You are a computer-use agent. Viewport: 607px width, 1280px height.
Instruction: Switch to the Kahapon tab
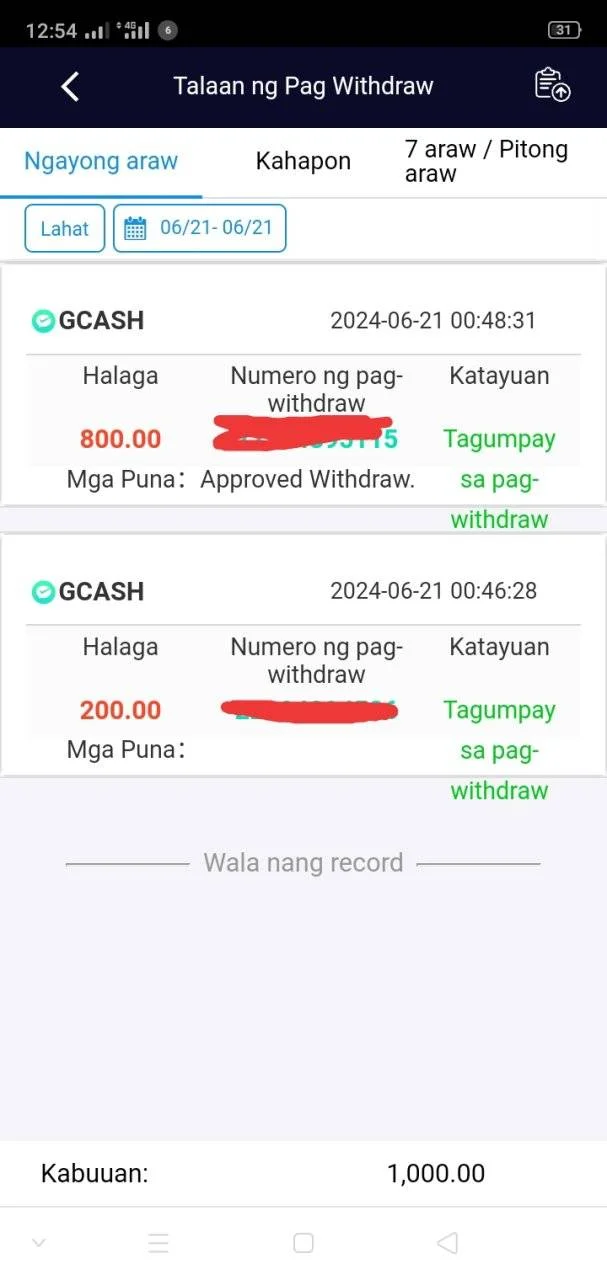click(x=303, y=161)
